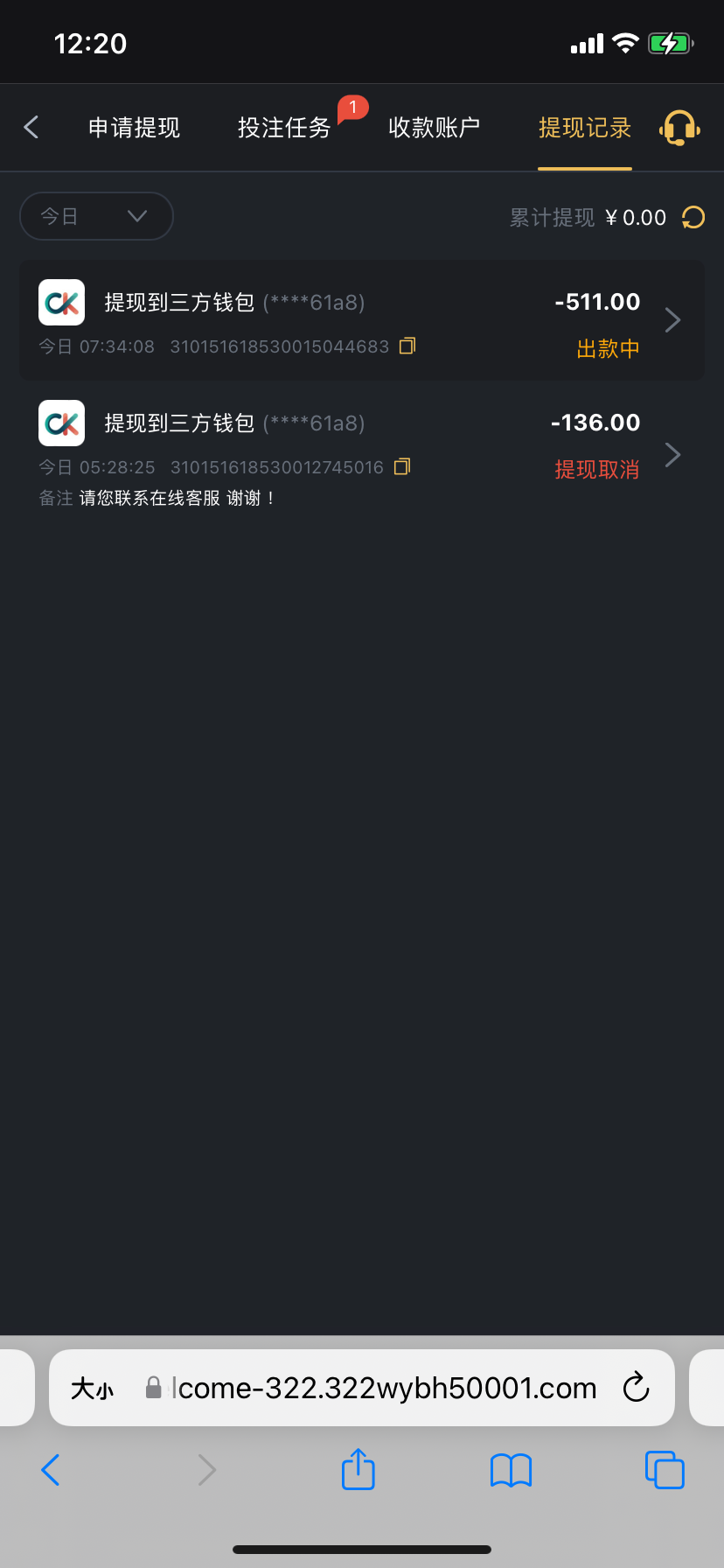
Task: Click the Safari tabs overview icon
Action: click(665, 1469)
